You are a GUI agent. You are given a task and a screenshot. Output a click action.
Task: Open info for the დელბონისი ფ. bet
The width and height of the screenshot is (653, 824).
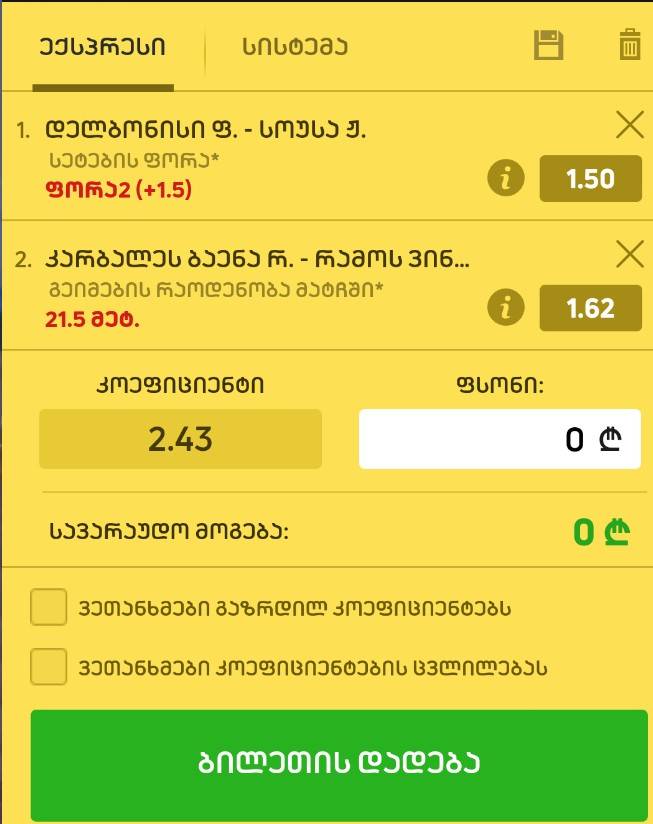[x=506, y=179]
